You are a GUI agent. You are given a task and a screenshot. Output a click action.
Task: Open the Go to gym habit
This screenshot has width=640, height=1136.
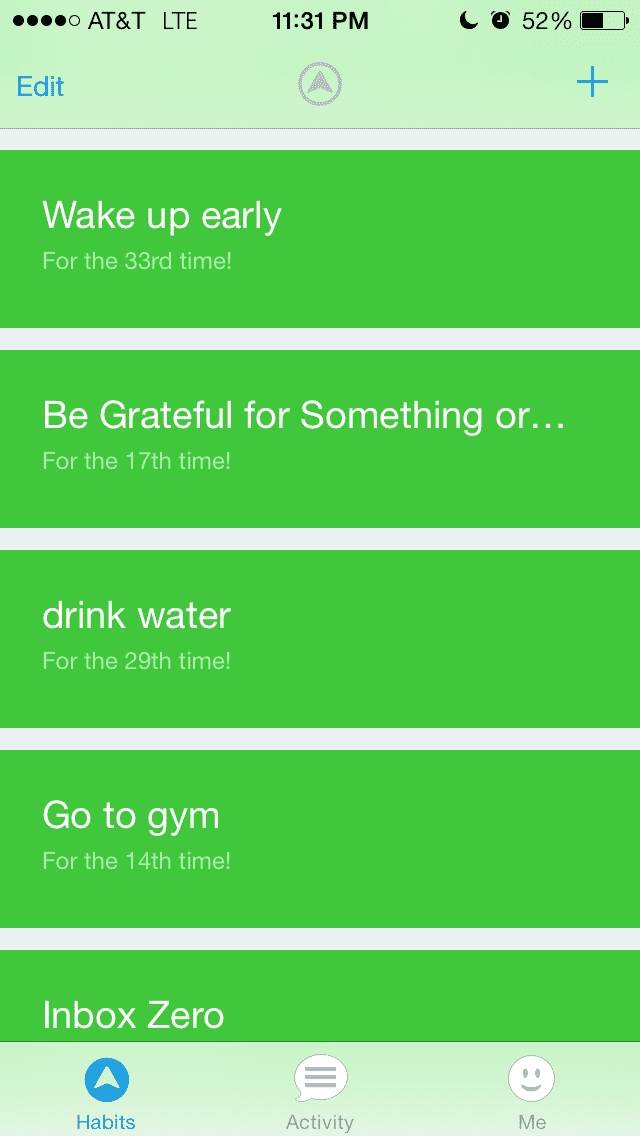(320, 838)
